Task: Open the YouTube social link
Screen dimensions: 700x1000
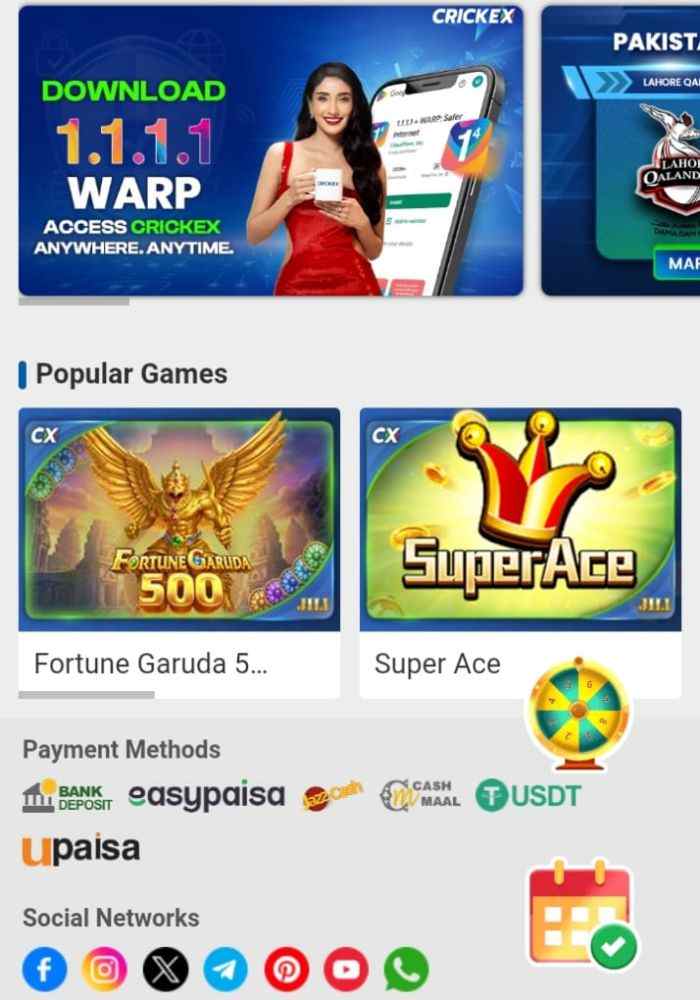Action: pyautogui.click(x=346, y=969)
